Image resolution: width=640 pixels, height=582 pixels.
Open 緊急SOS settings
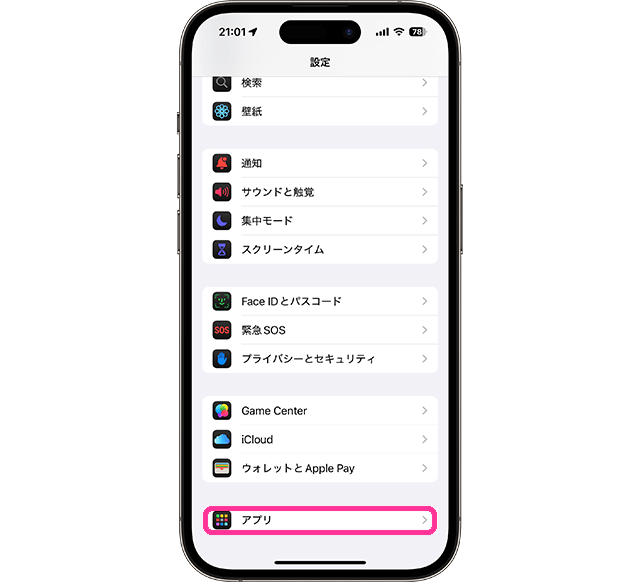pyautogui.click(x=320, y=330)
